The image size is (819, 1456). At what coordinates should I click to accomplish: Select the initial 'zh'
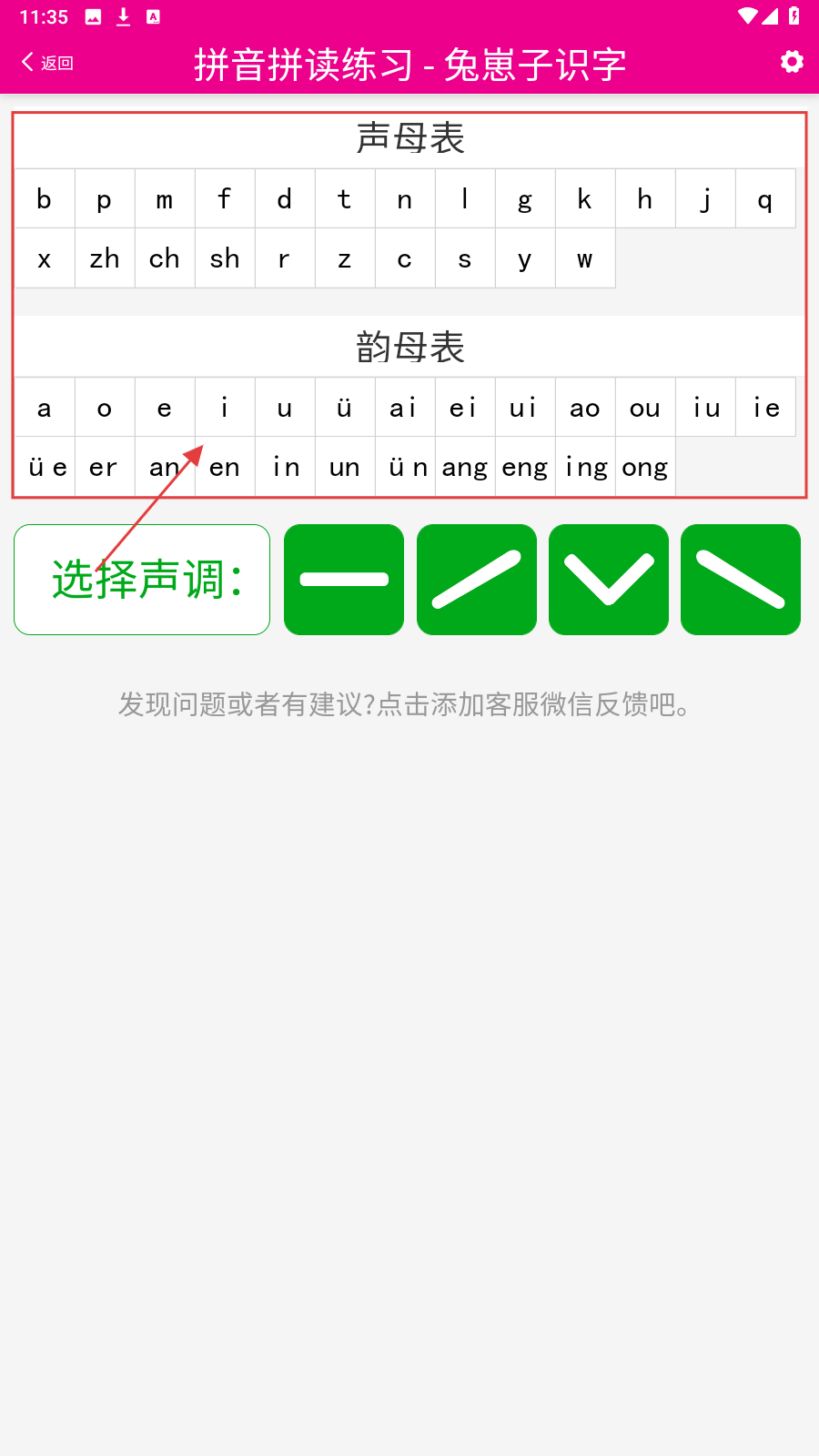tap(105, 259)
